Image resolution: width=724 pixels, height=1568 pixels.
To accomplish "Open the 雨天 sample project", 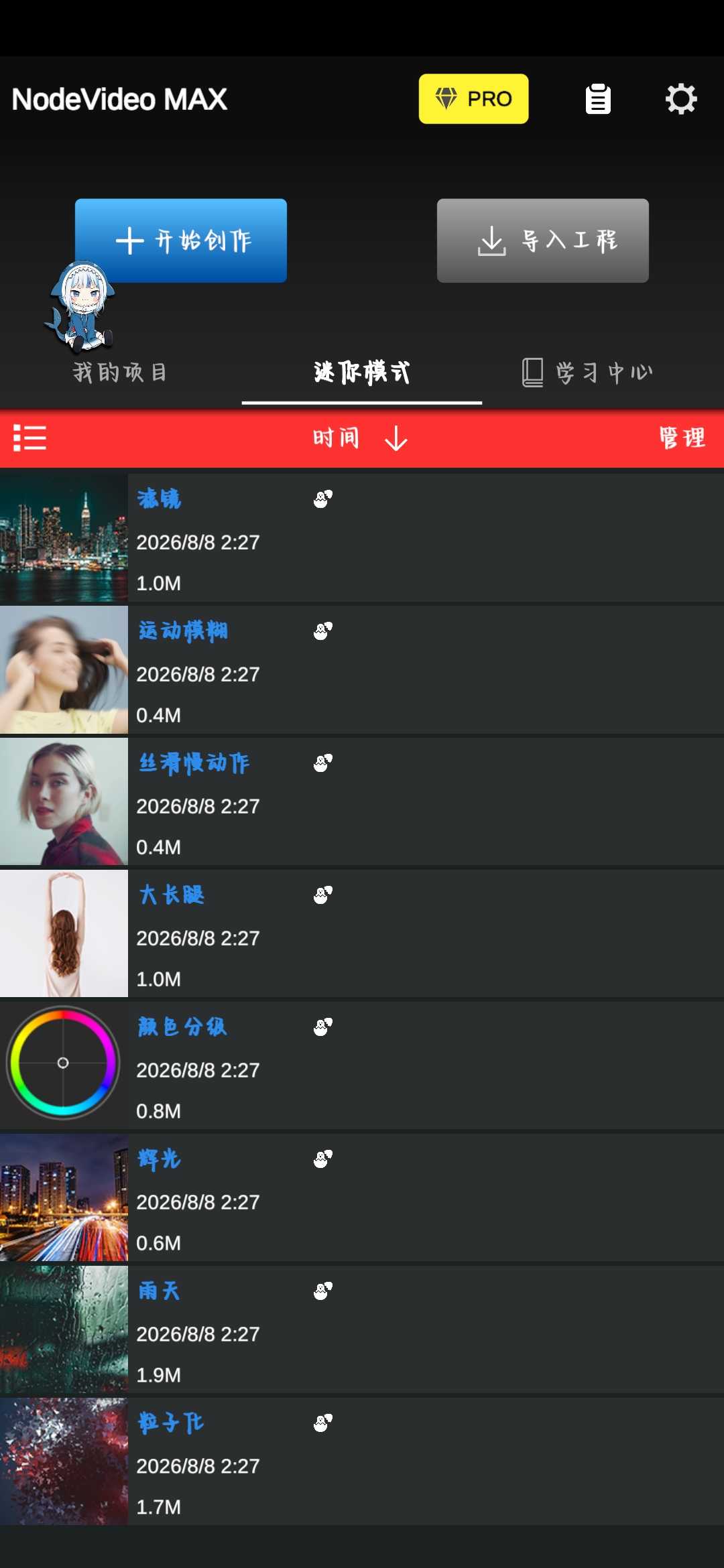I will point(362,1330).
